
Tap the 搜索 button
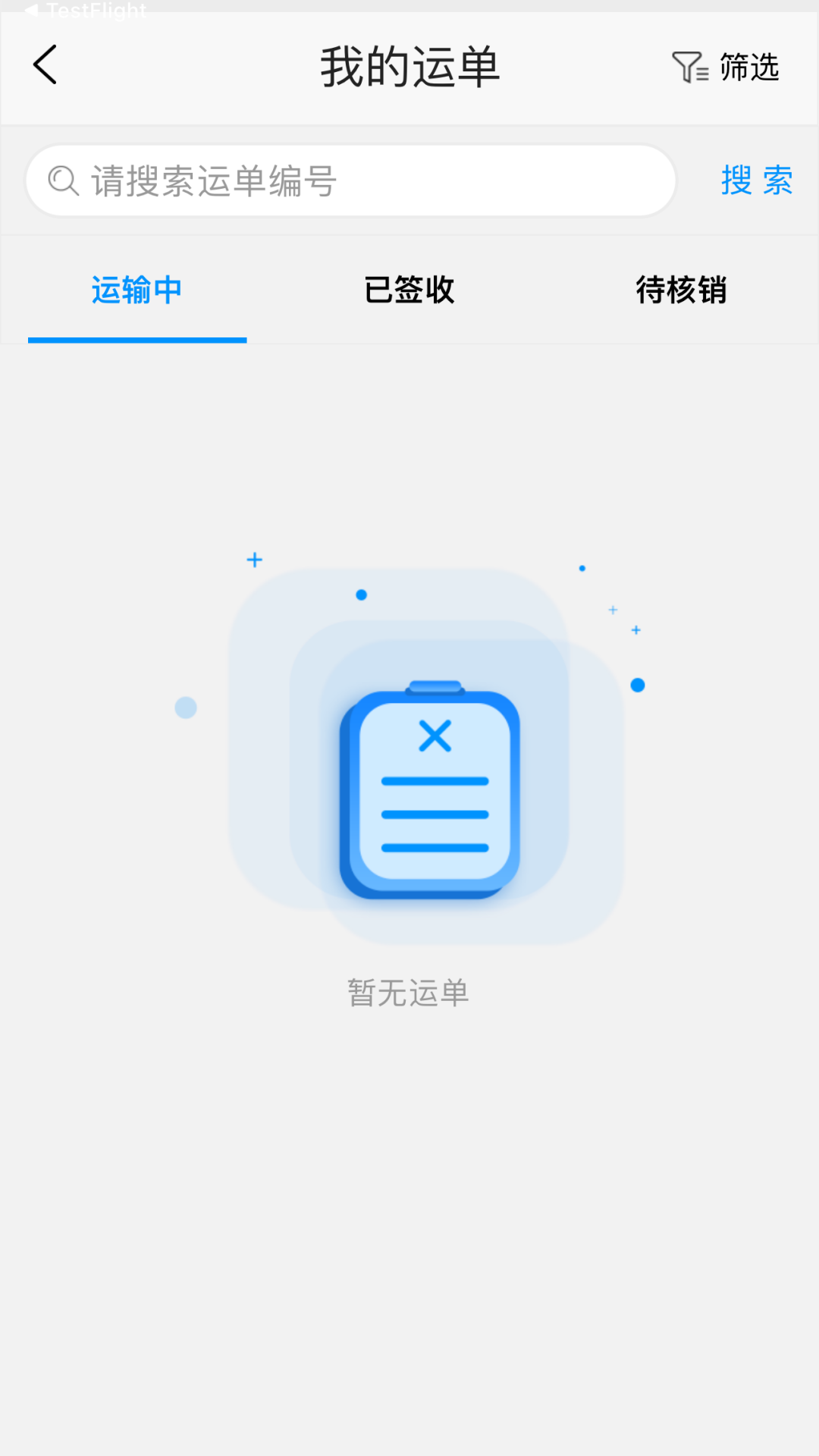(757, 181)
